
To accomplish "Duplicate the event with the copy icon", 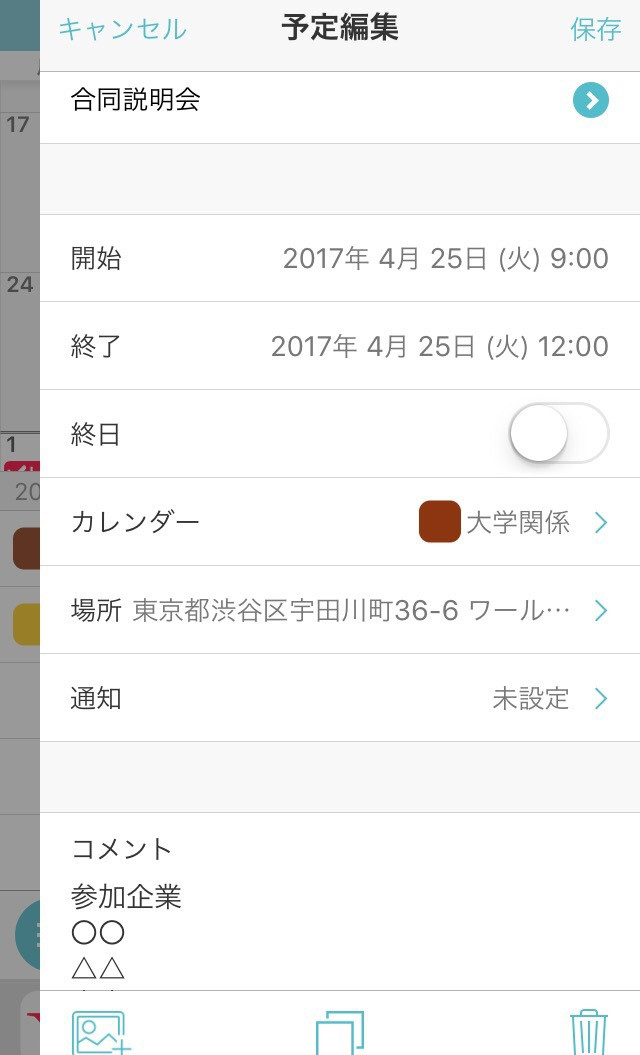I will (x=340, y=1032).
